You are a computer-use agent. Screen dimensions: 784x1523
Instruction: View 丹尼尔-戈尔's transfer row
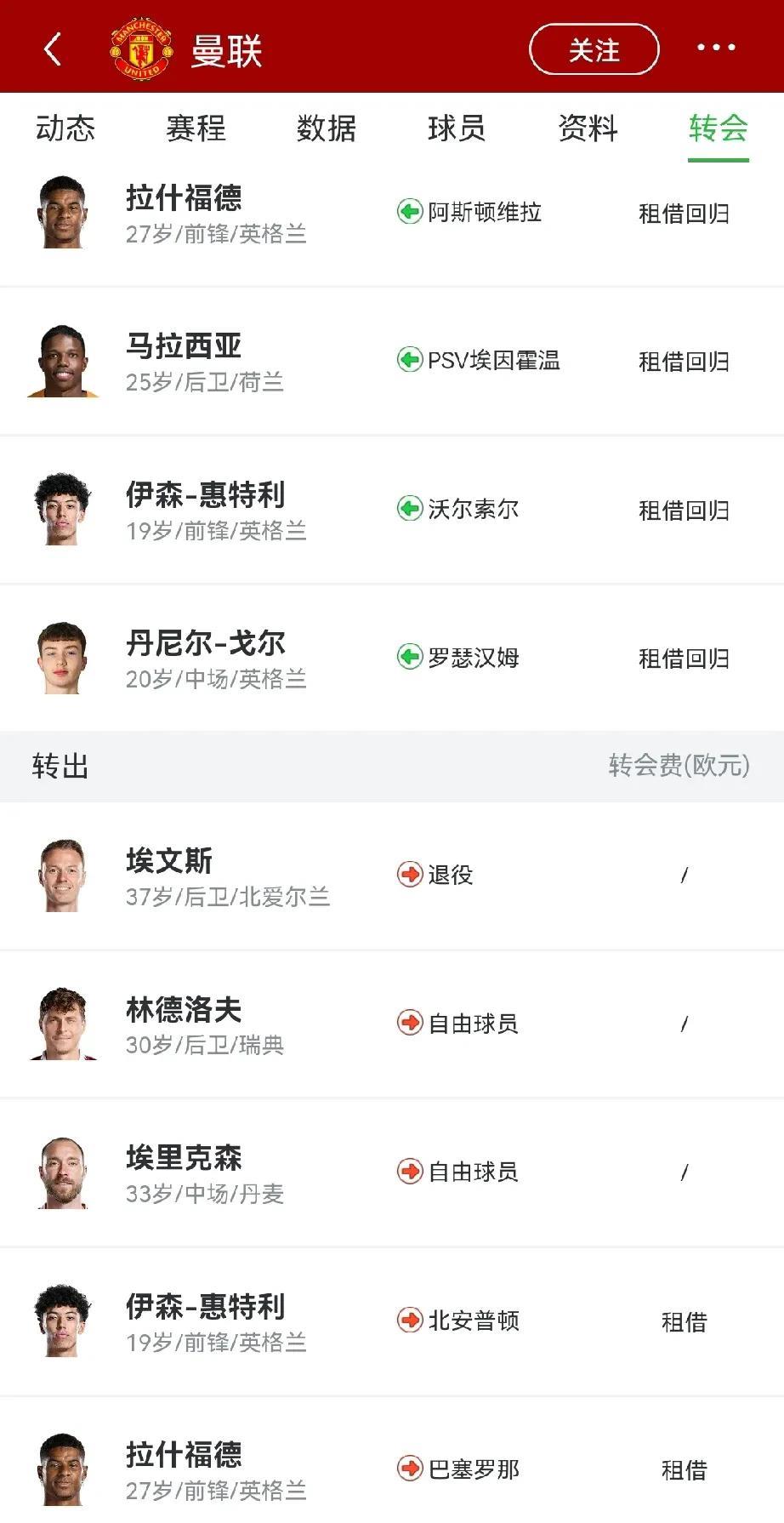click(391, 658)
